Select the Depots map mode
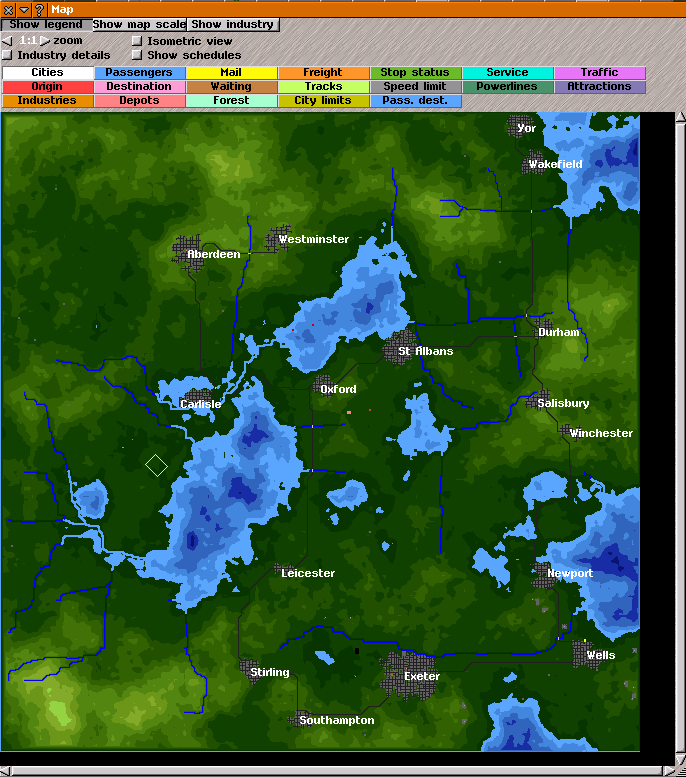The image size is (686, 777). click(139, 101)
